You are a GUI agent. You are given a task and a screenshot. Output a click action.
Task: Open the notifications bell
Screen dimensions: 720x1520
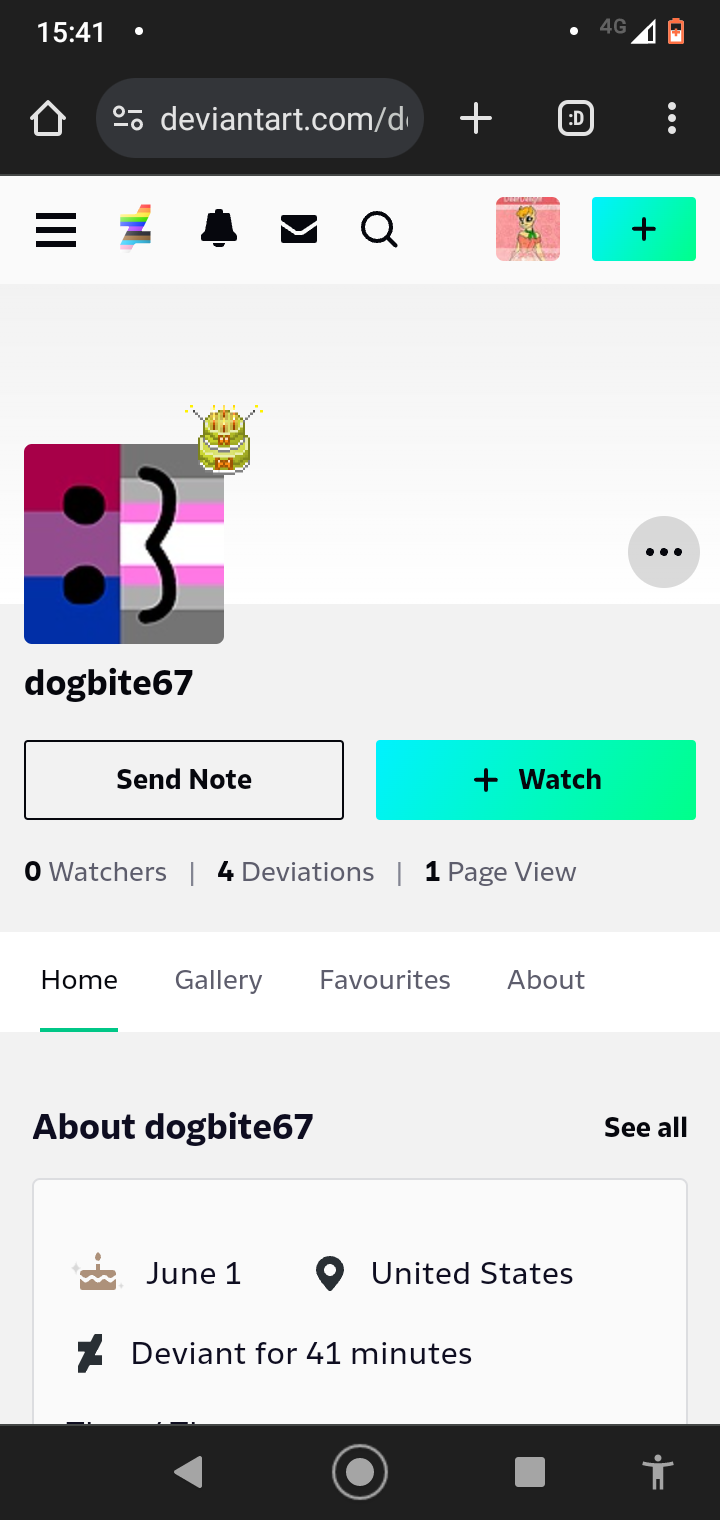[219, 229]
